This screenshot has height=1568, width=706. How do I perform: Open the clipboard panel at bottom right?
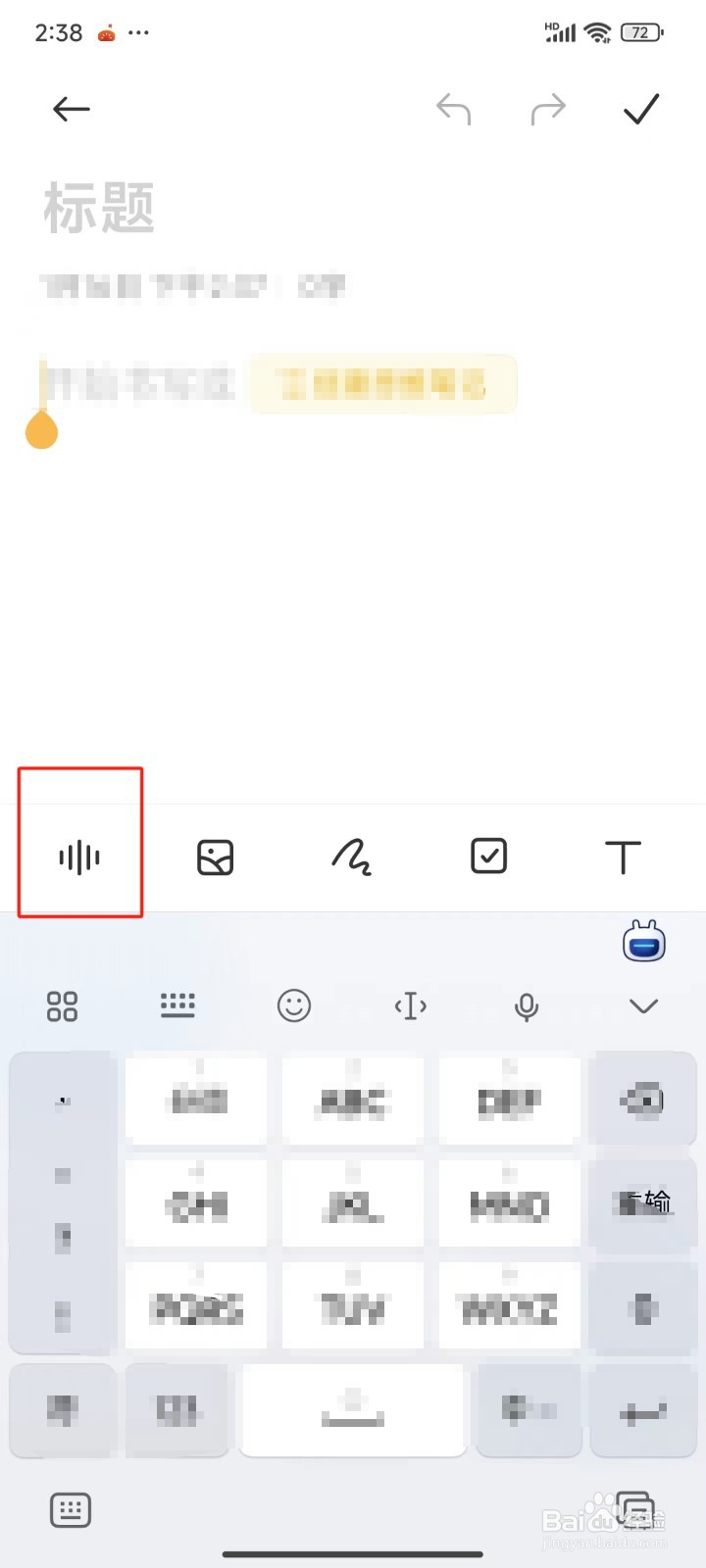click(x=634, y=1509)
